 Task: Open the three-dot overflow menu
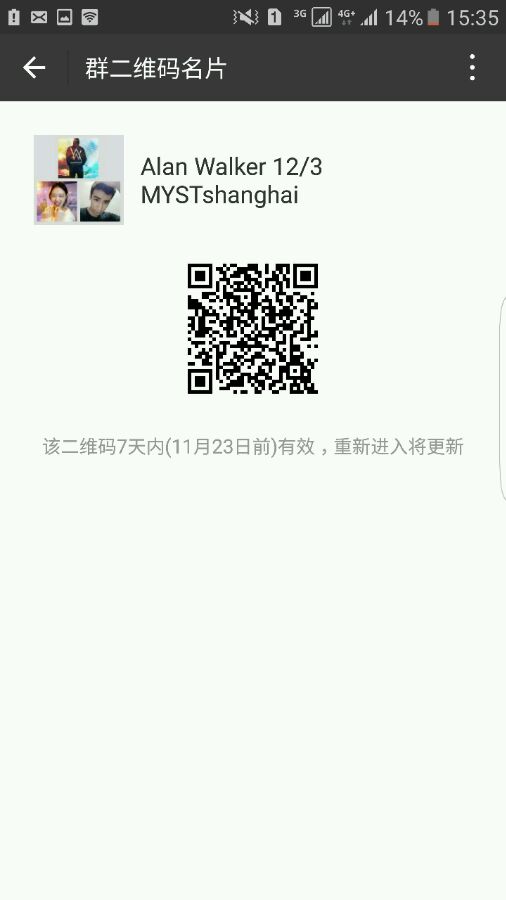pos(472,68)
